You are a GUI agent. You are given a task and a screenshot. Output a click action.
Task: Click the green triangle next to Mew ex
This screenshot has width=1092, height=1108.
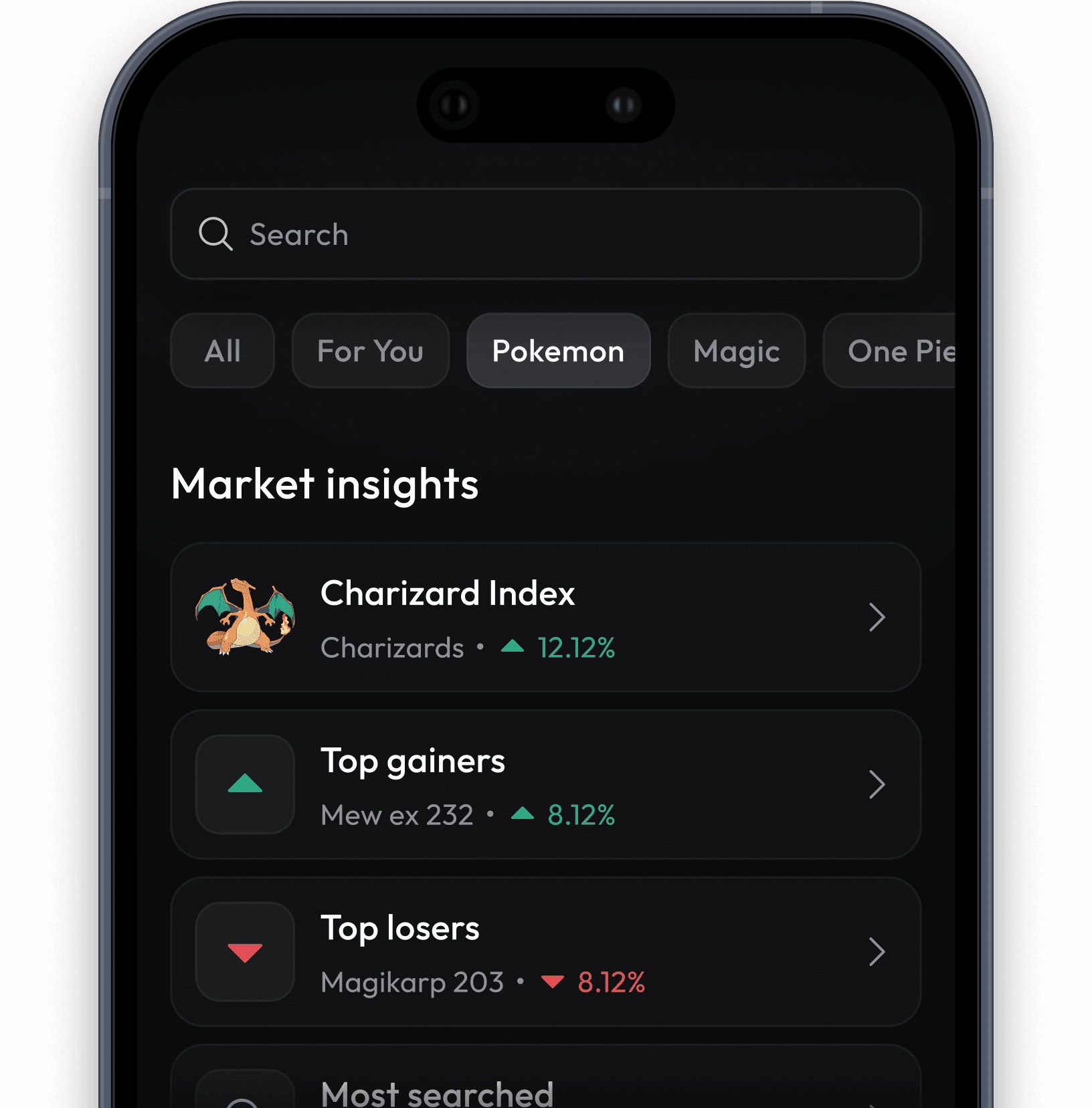[x=523, y=815]
